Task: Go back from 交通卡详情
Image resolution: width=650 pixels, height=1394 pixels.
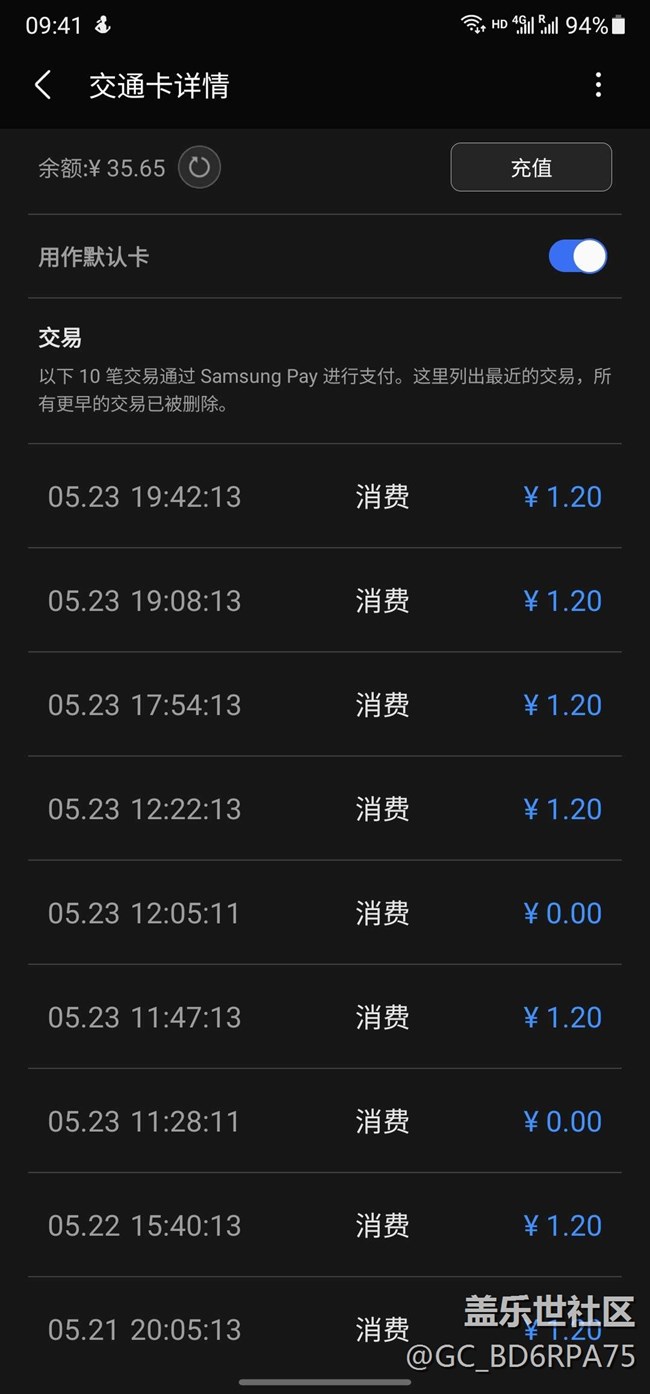Action: [43, 85]
